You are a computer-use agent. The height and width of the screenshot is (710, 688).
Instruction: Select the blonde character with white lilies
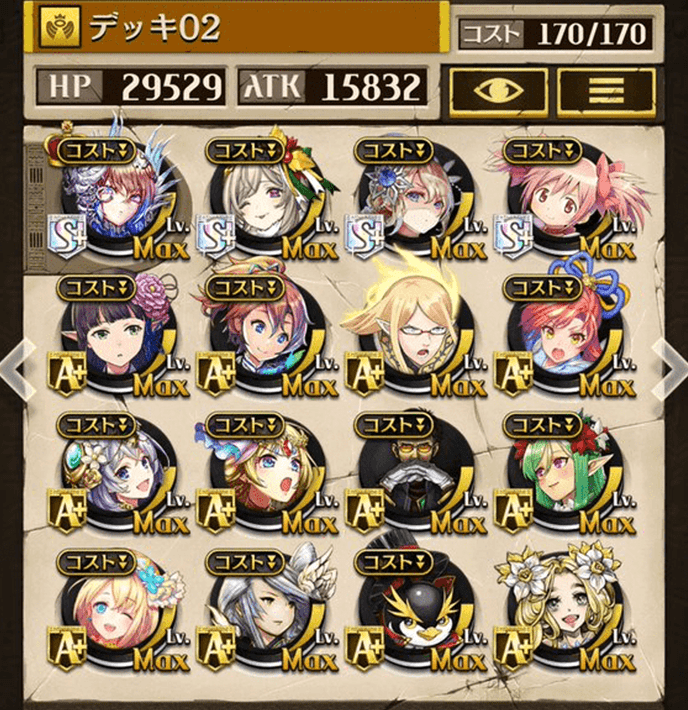560,610
